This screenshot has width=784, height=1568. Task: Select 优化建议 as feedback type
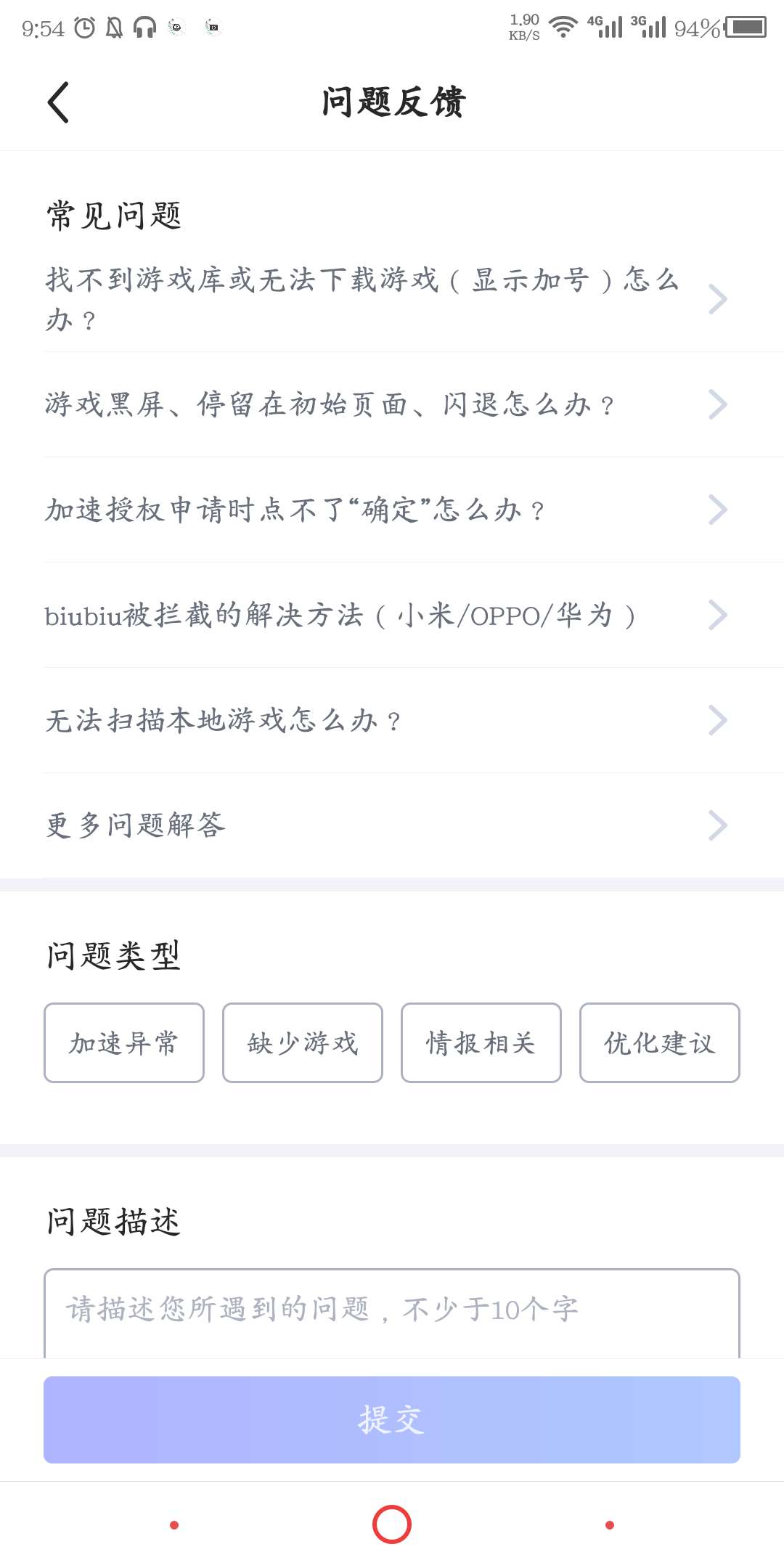660,1042
